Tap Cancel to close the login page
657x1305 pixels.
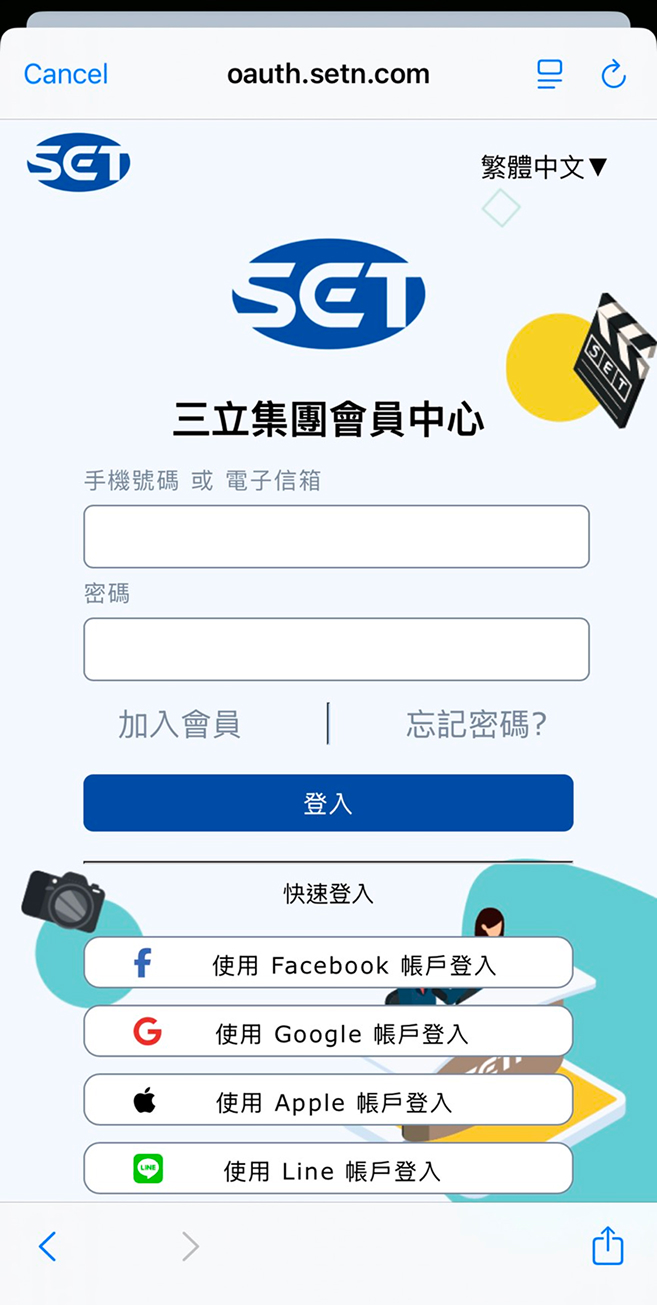point(66,74)
